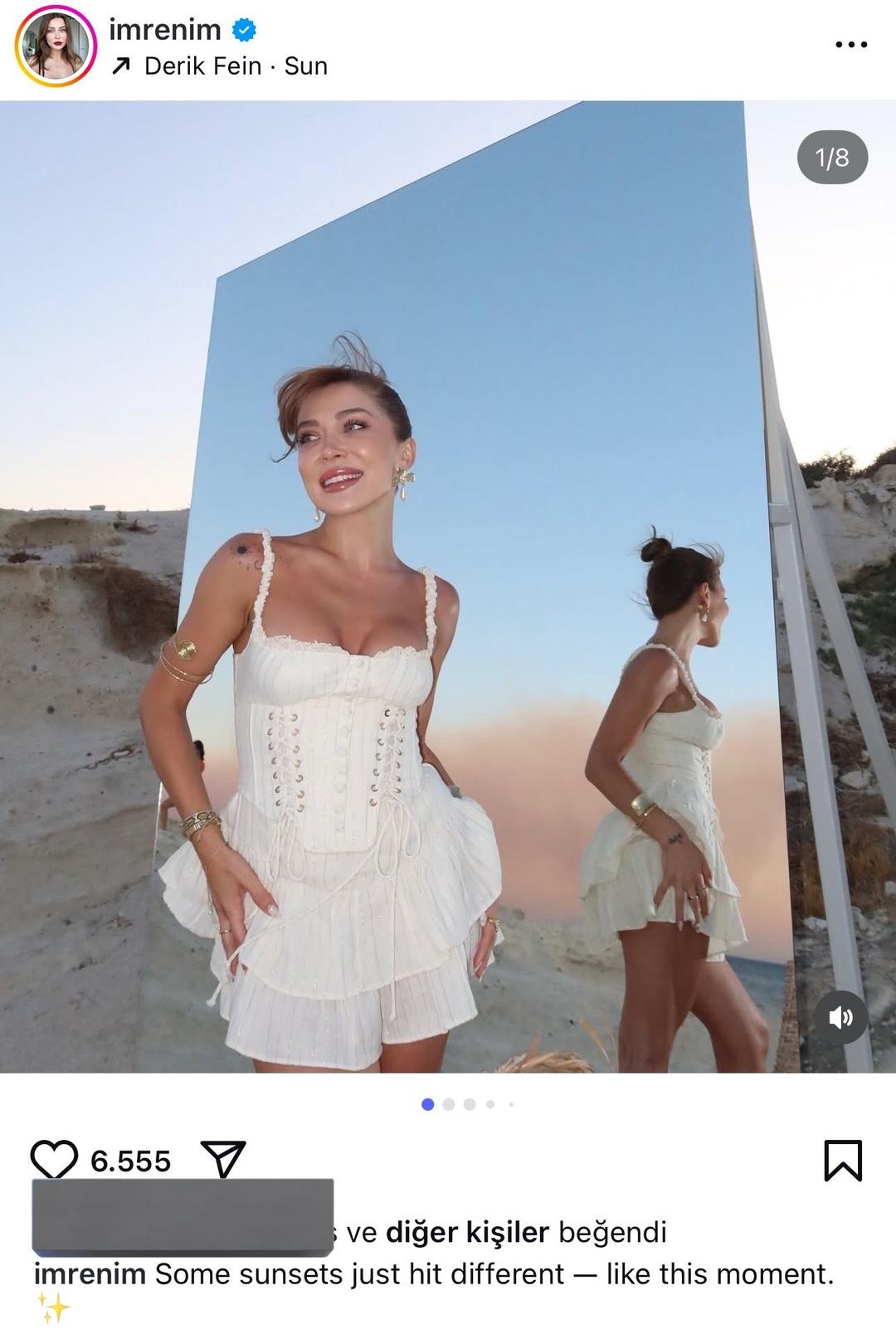Like the post with the heart icon
Image resolution: width=896 pixels, height=1334 pixels.
tap(54, 1160)
